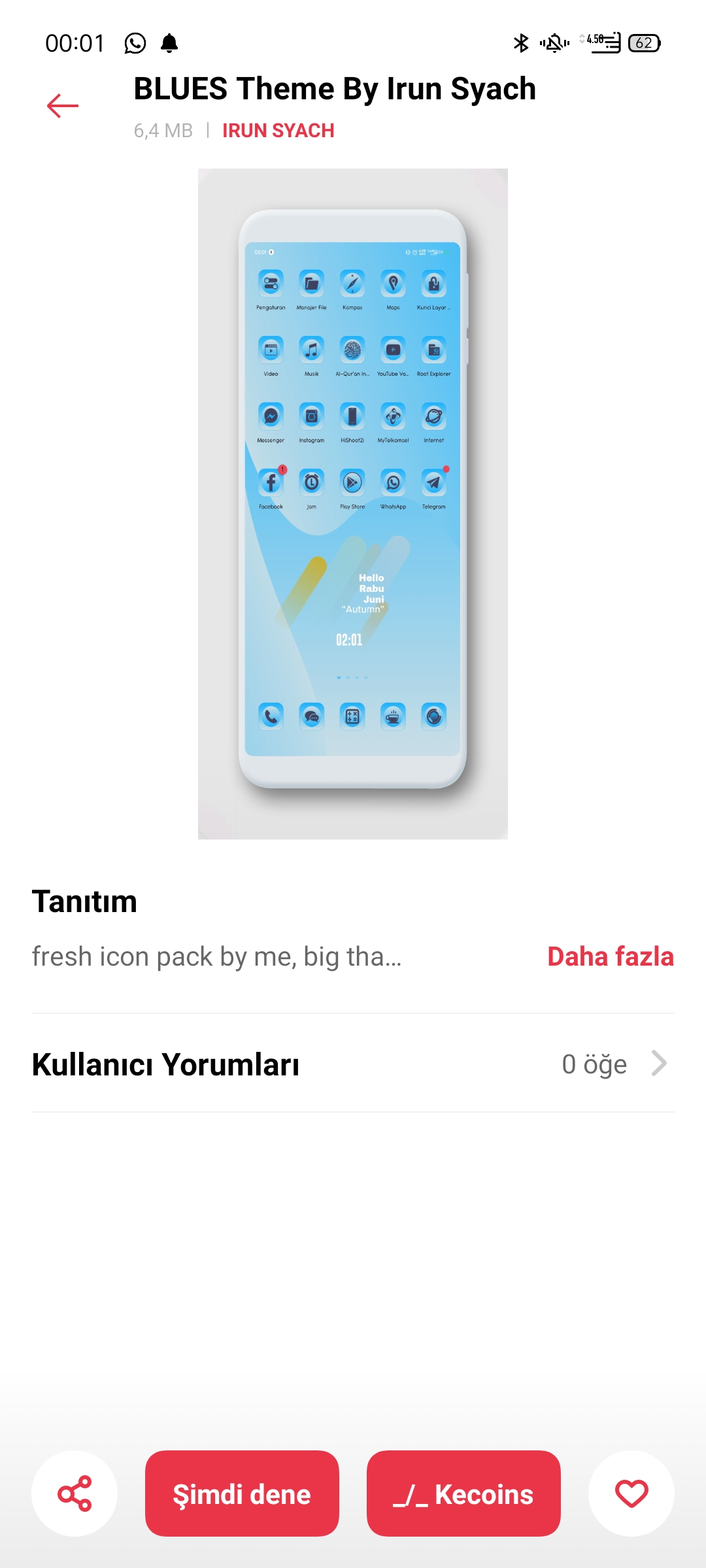Screen dimensions: 706x1568
Task: Open the IRUN SYACH designer link
Action: [x=278, y=131]
